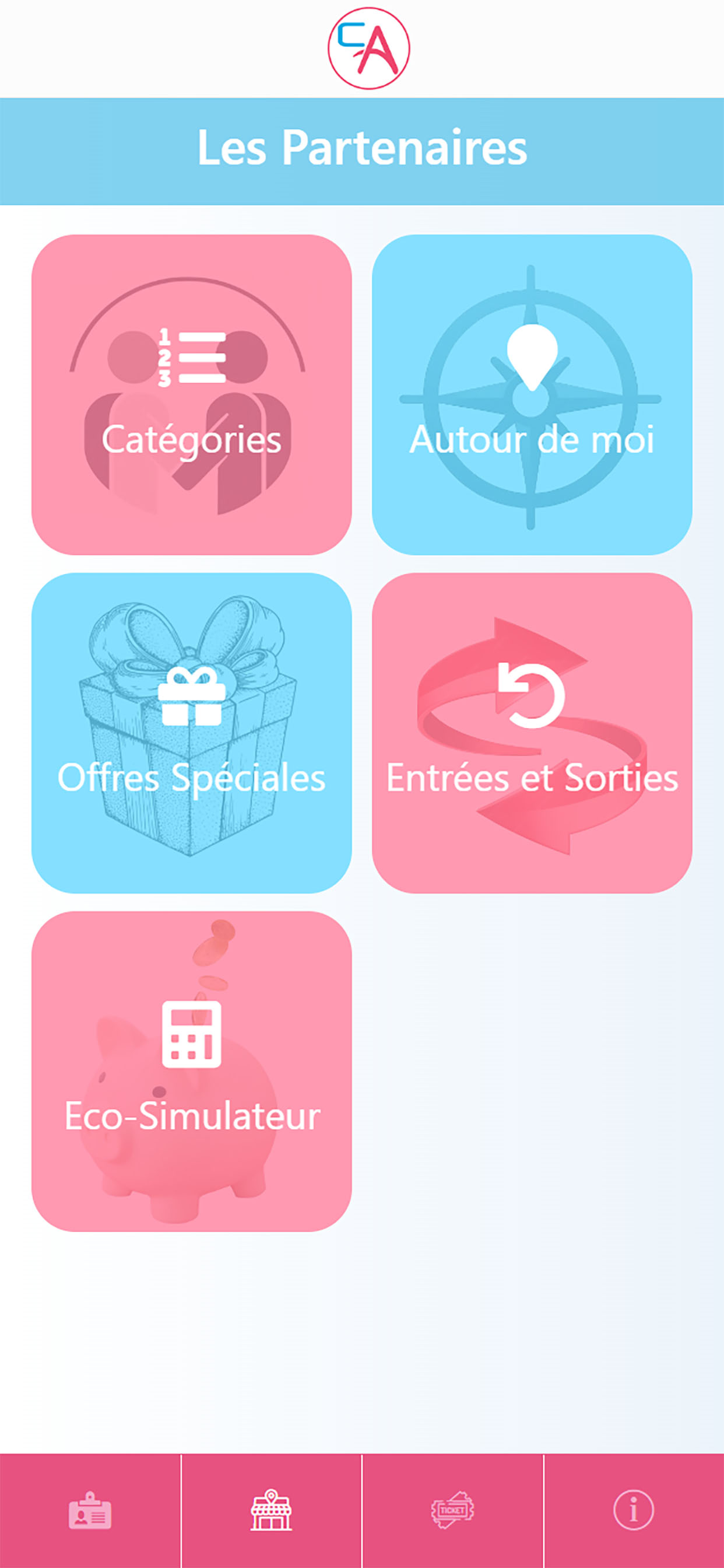
Task: Select the partners shop tab
Action: pyautogui.click(x=271, y=1510)
